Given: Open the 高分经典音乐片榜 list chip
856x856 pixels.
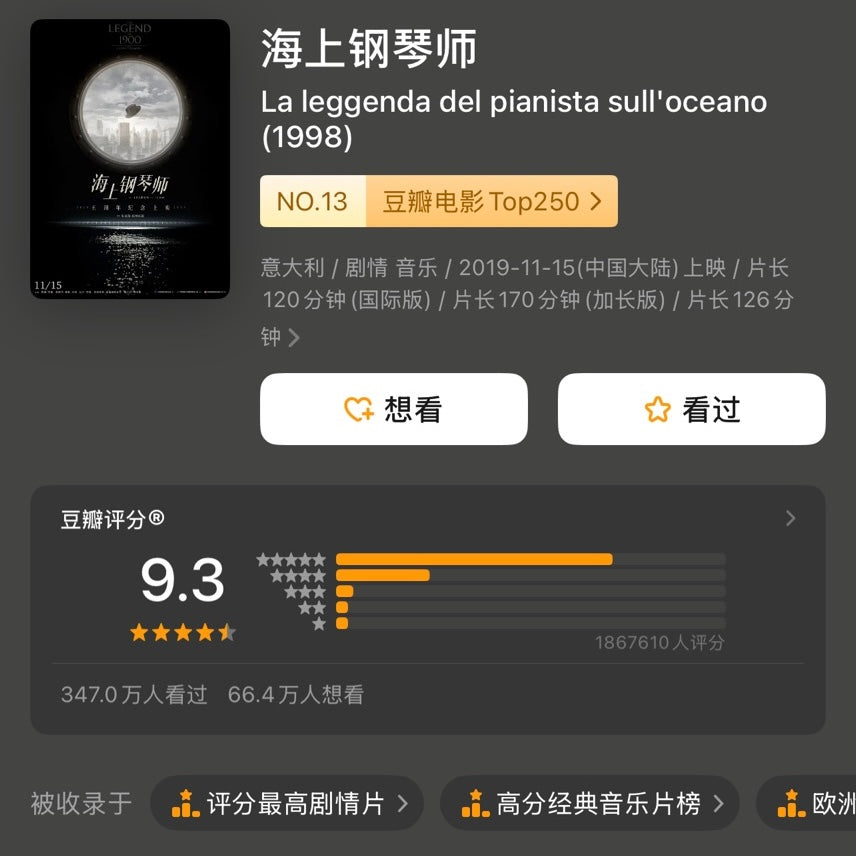Looking at the screenshot, I should (589, 803).
